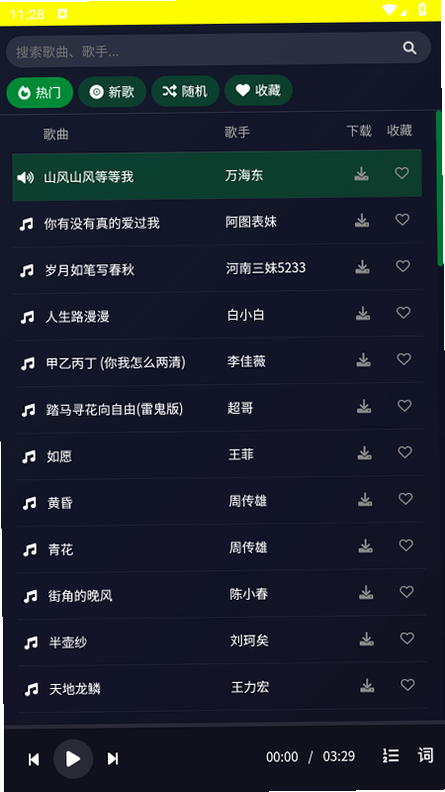Download 山风山风等等我
Image resolution: width=445 pixels, height=792 pixels.
[x=361, y=174]
